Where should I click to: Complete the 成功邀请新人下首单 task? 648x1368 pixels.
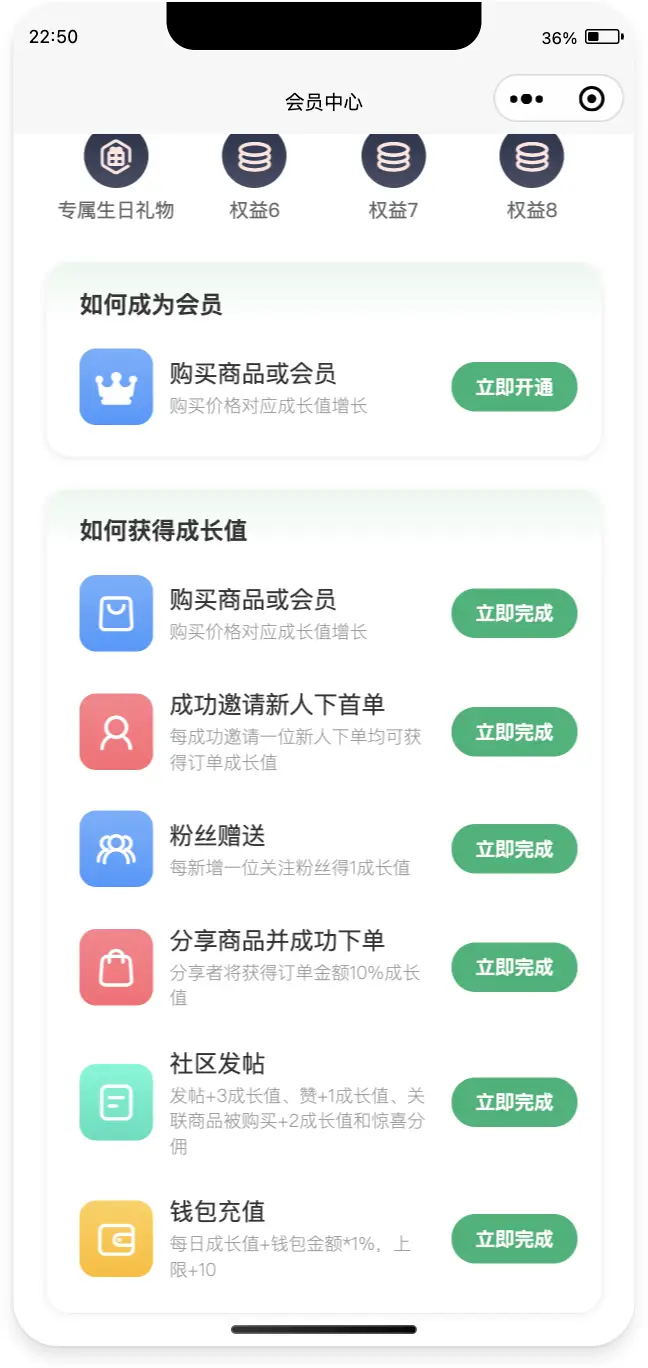point(514,732)
